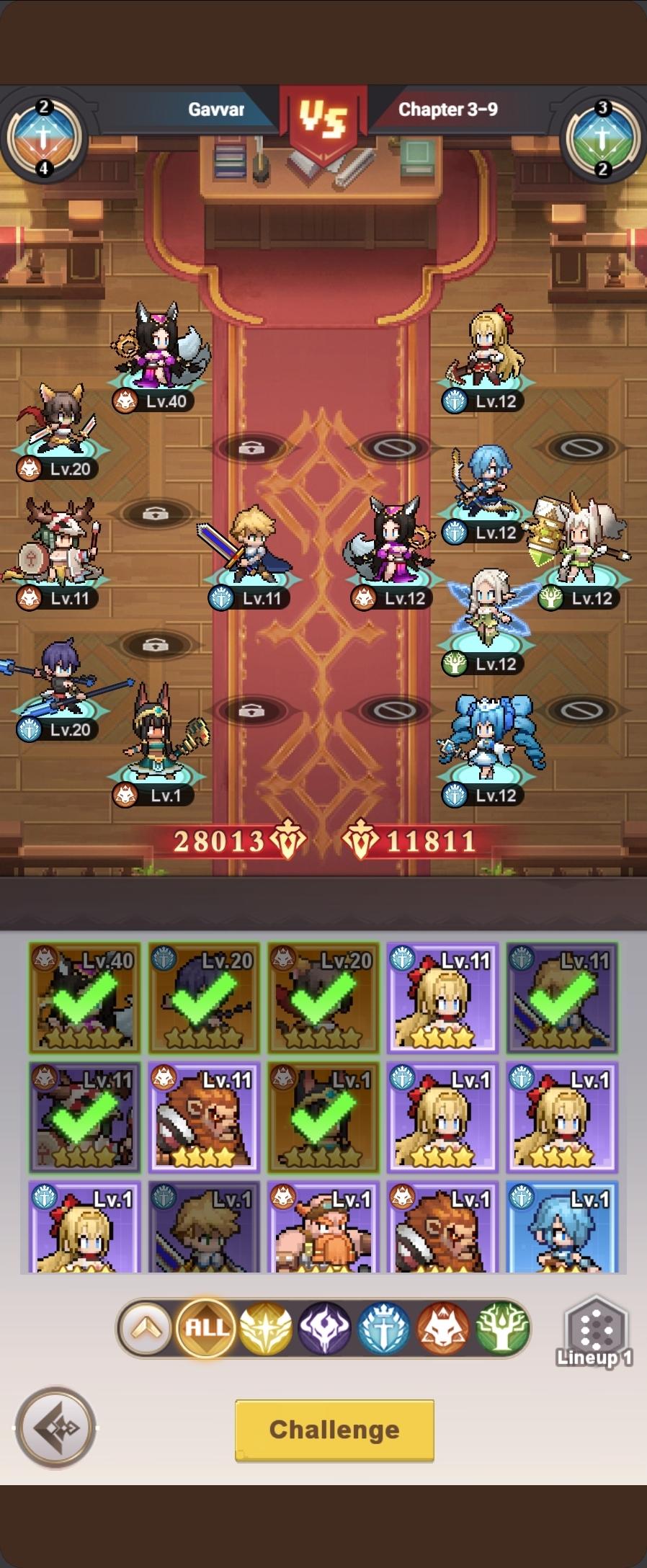Deselect the Lv.40 hero card
Viewport: 647px width, 1568px height.
tap(84, 997)
